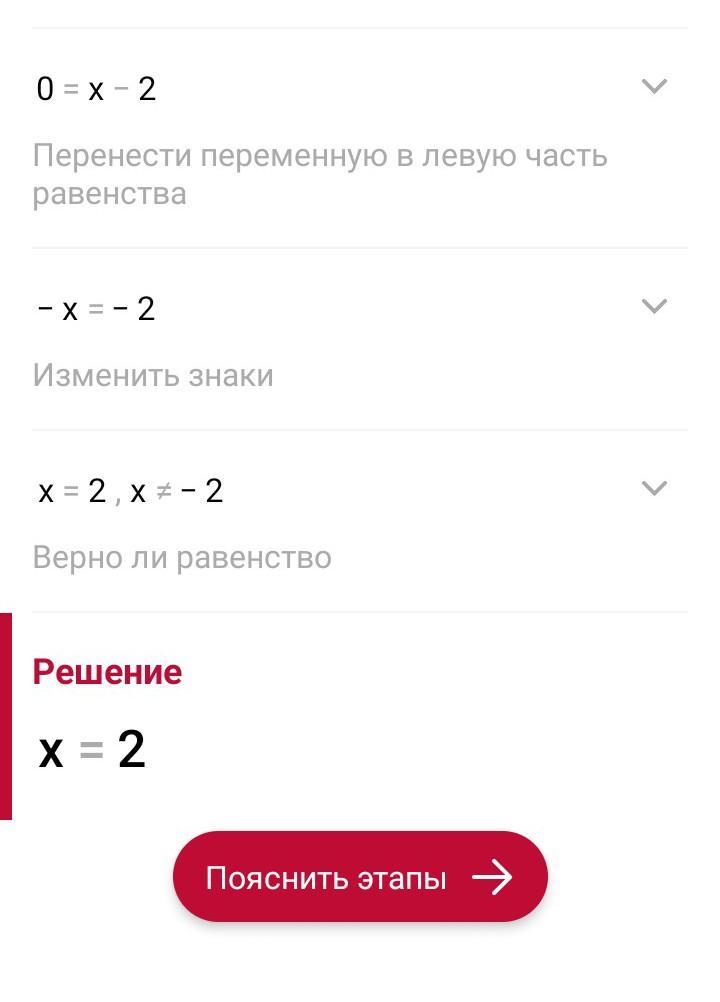This screenshot has height=1002, width=720.
Task: Expand the step "− x = − 2"
Action: pos(653,306)
